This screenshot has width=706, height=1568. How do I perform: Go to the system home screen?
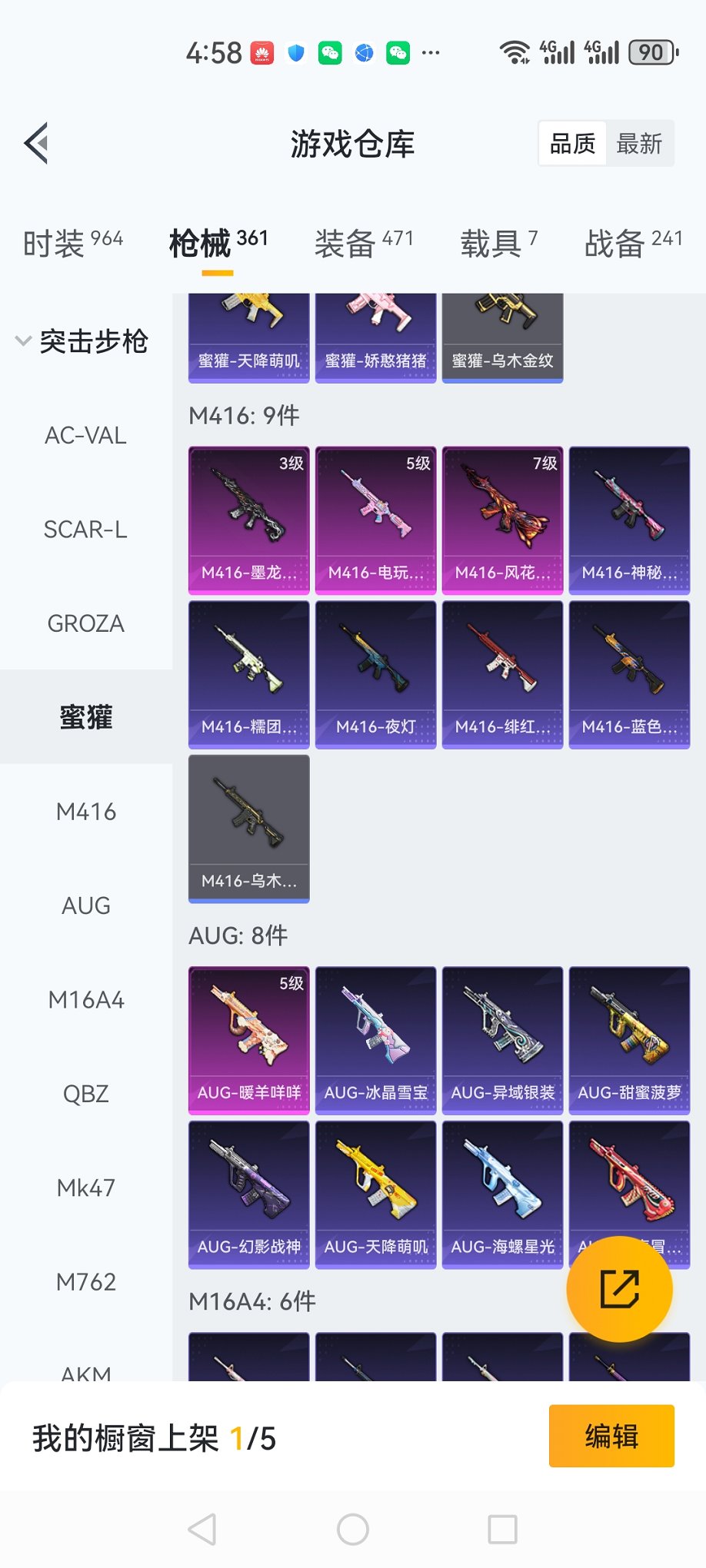(353, 1530)
